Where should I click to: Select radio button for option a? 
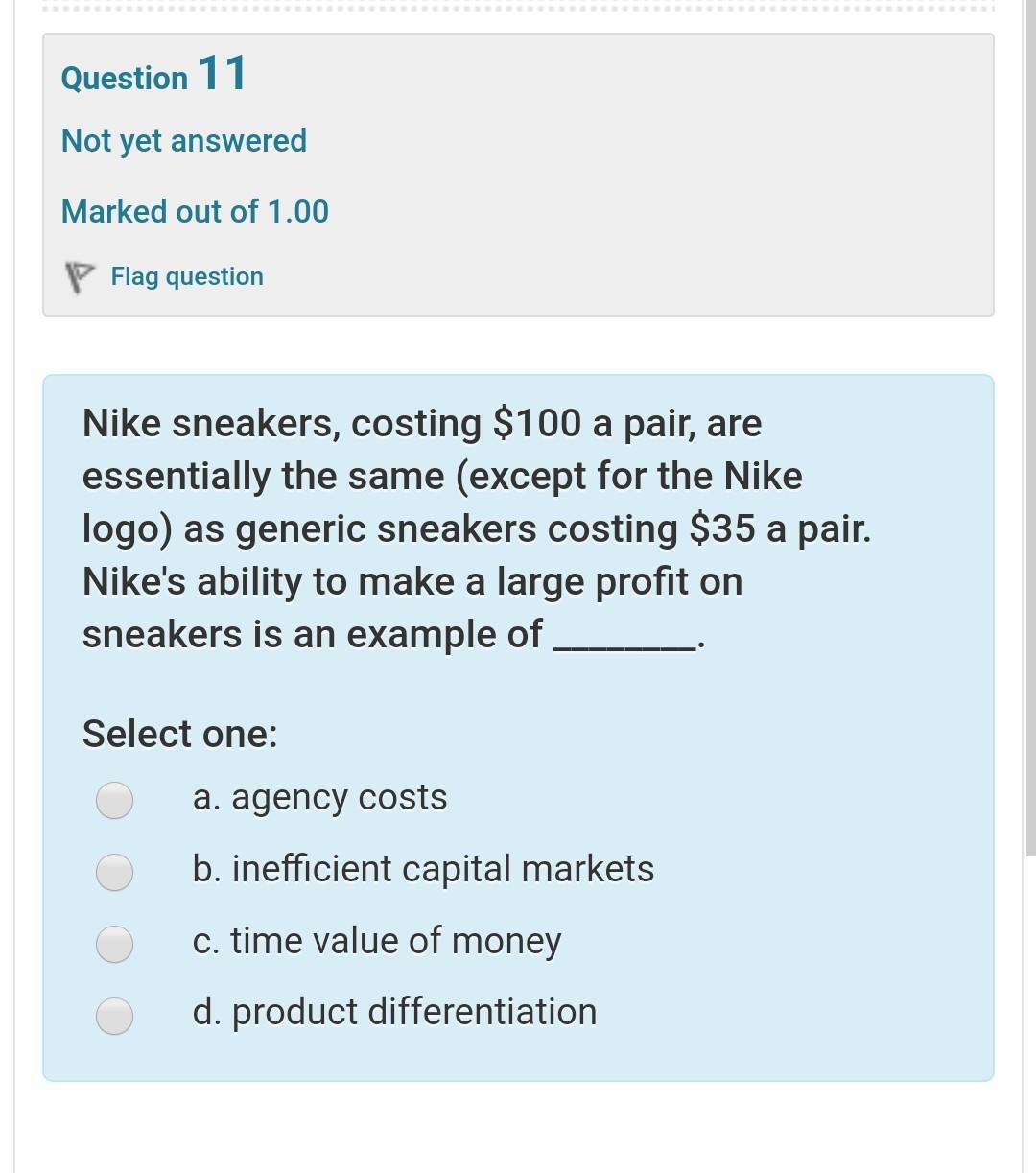coord(114,800)
